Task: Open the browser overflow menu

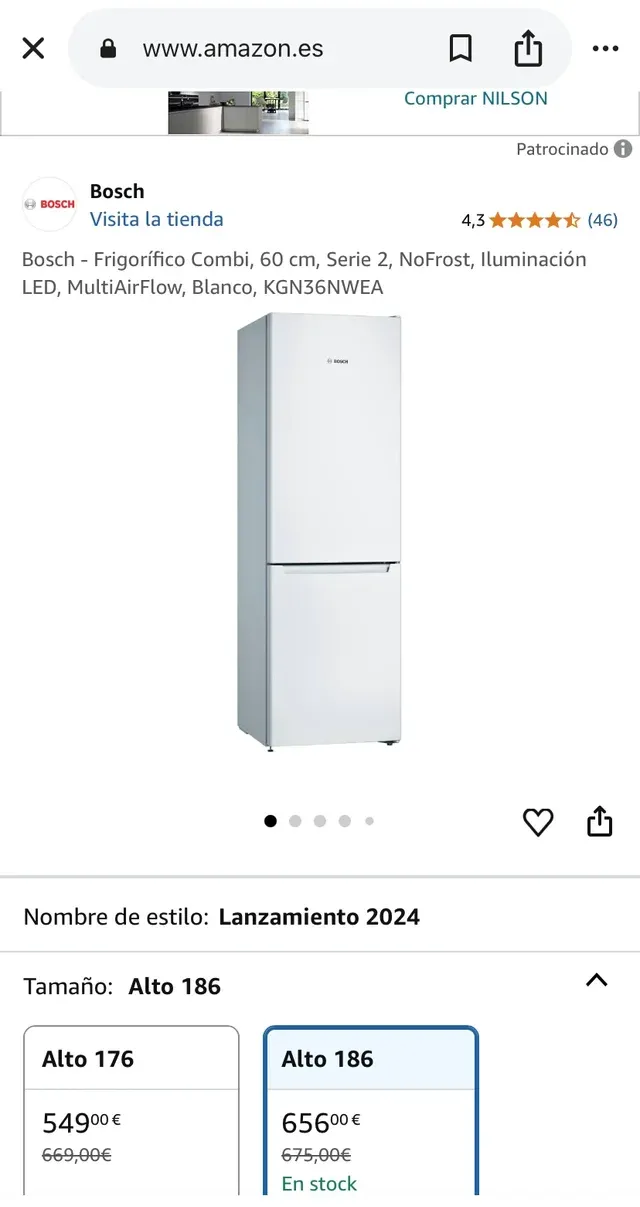Action: [x=605, y=49]
